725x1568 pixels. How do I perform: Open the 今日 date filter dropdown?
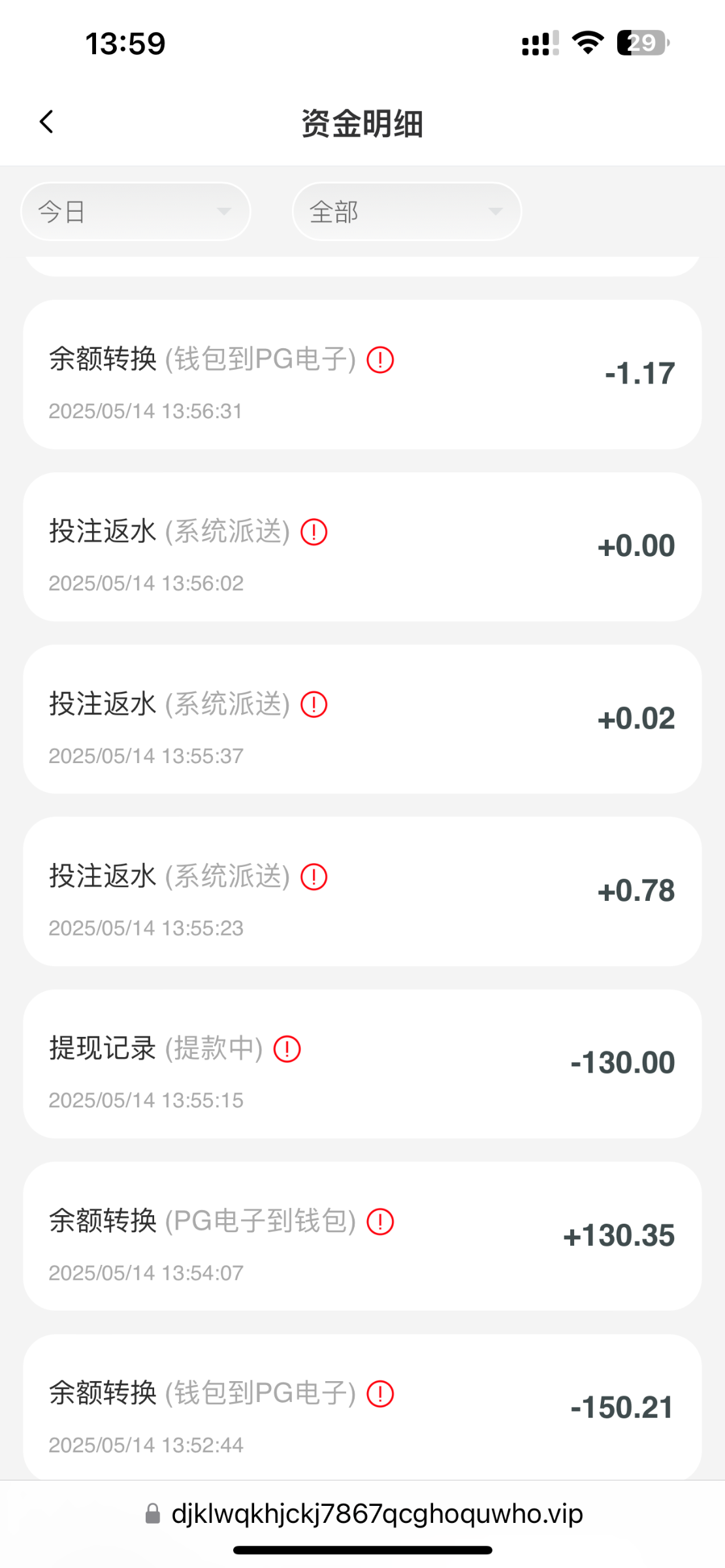coord(136,212)
